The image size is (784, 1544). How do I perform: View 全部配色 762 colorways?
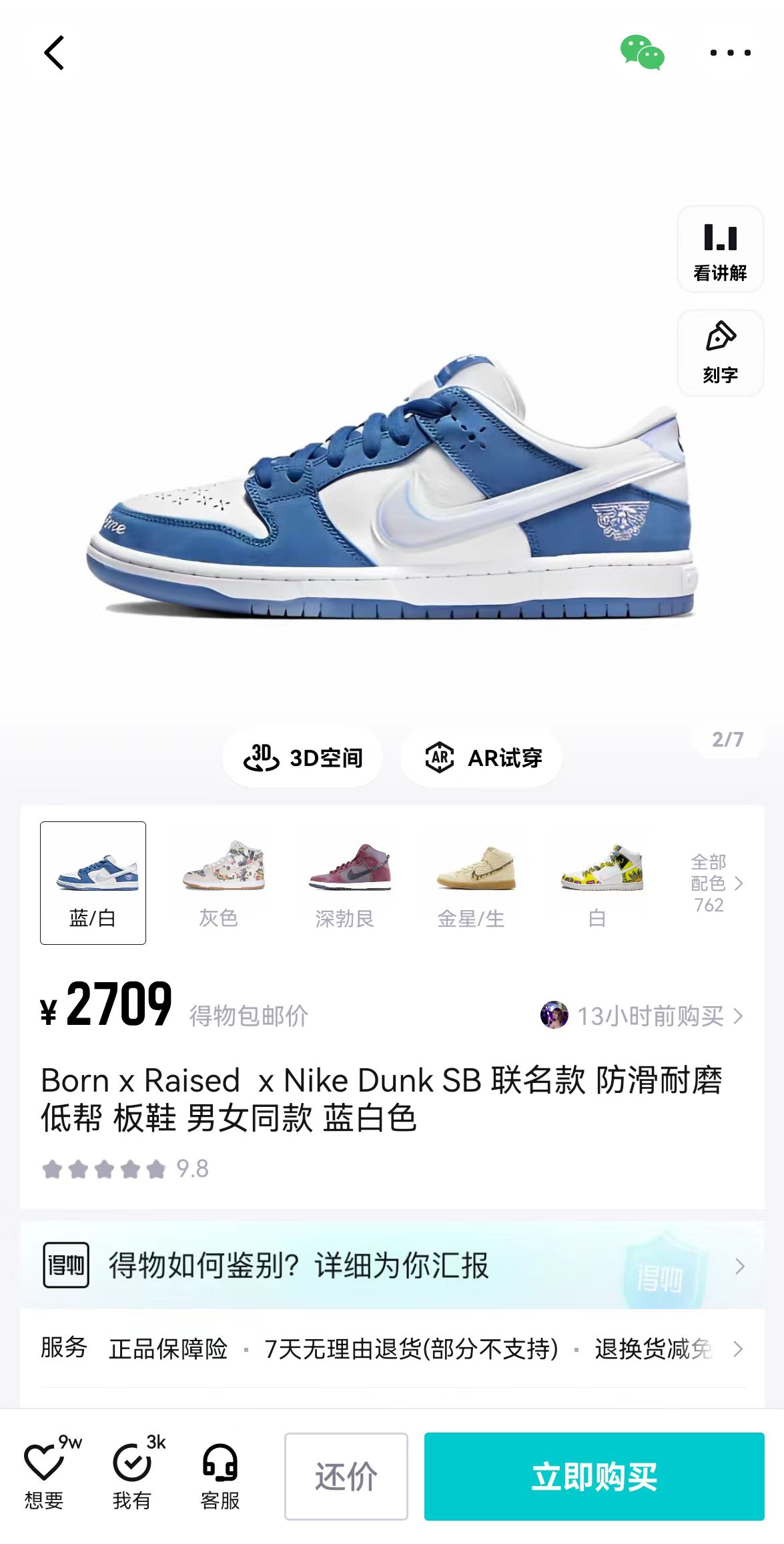717,883
